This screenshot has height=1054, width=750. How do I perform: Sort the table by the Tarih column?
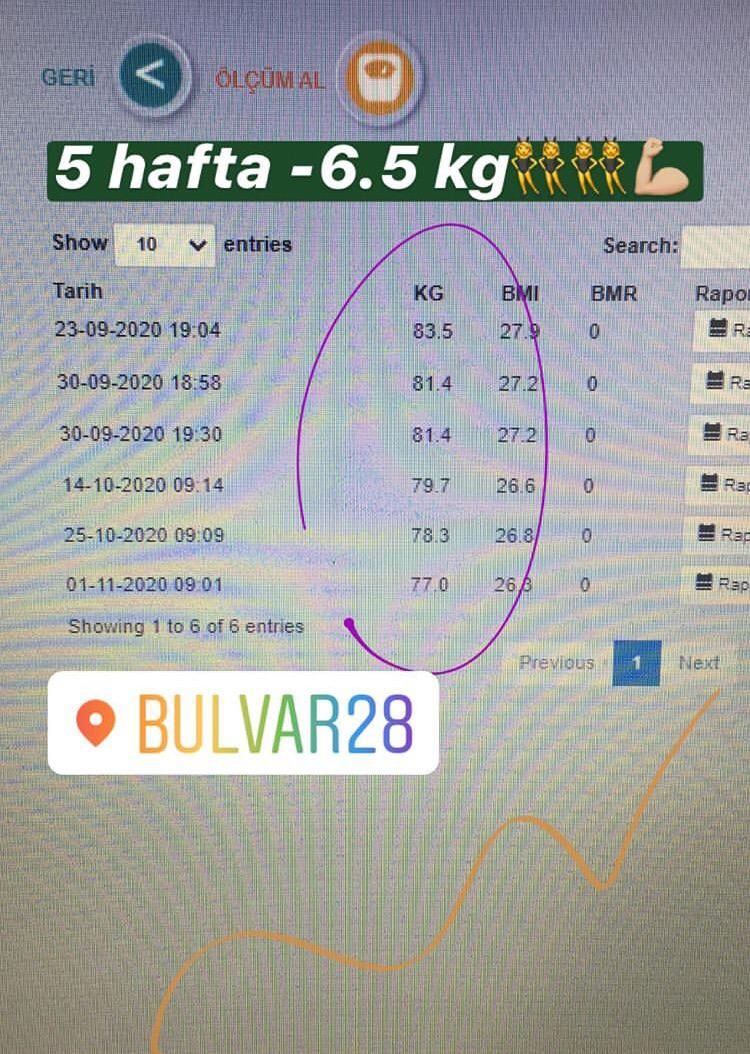point(78,292)
